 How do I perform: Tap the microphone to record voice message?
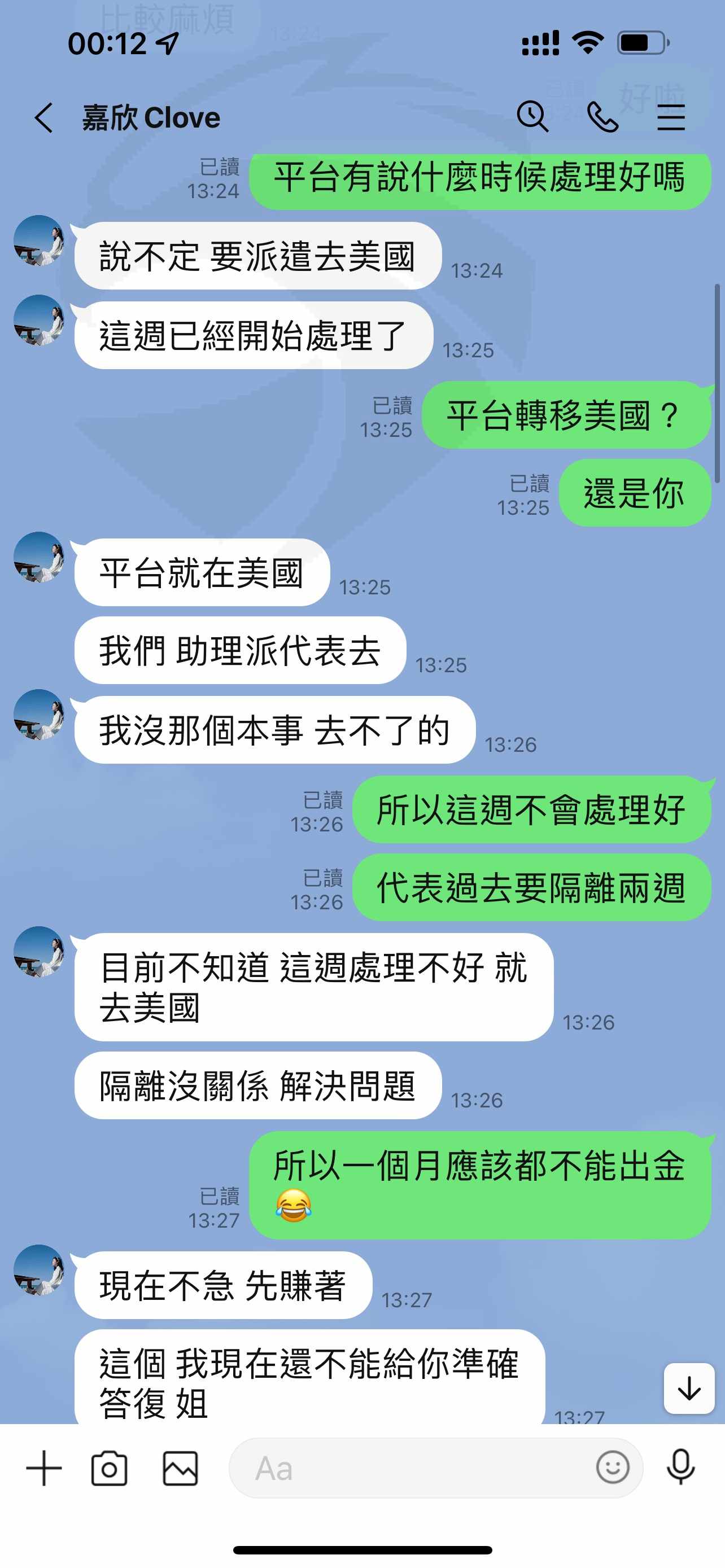tap(680, 1468)
